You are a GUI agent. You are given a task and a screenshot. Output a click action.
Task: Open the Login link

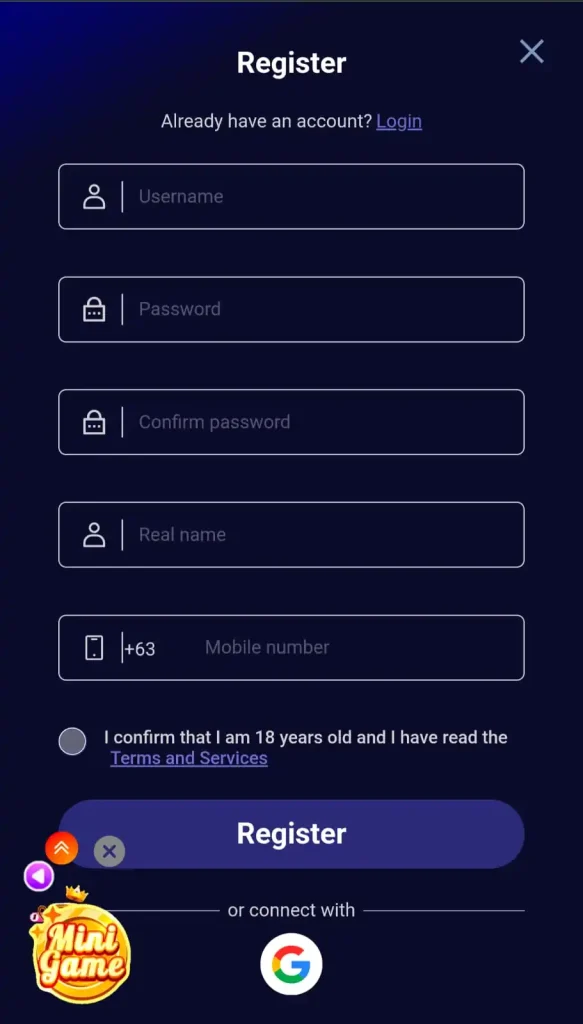pyautogui.click(x=399, y=121)
